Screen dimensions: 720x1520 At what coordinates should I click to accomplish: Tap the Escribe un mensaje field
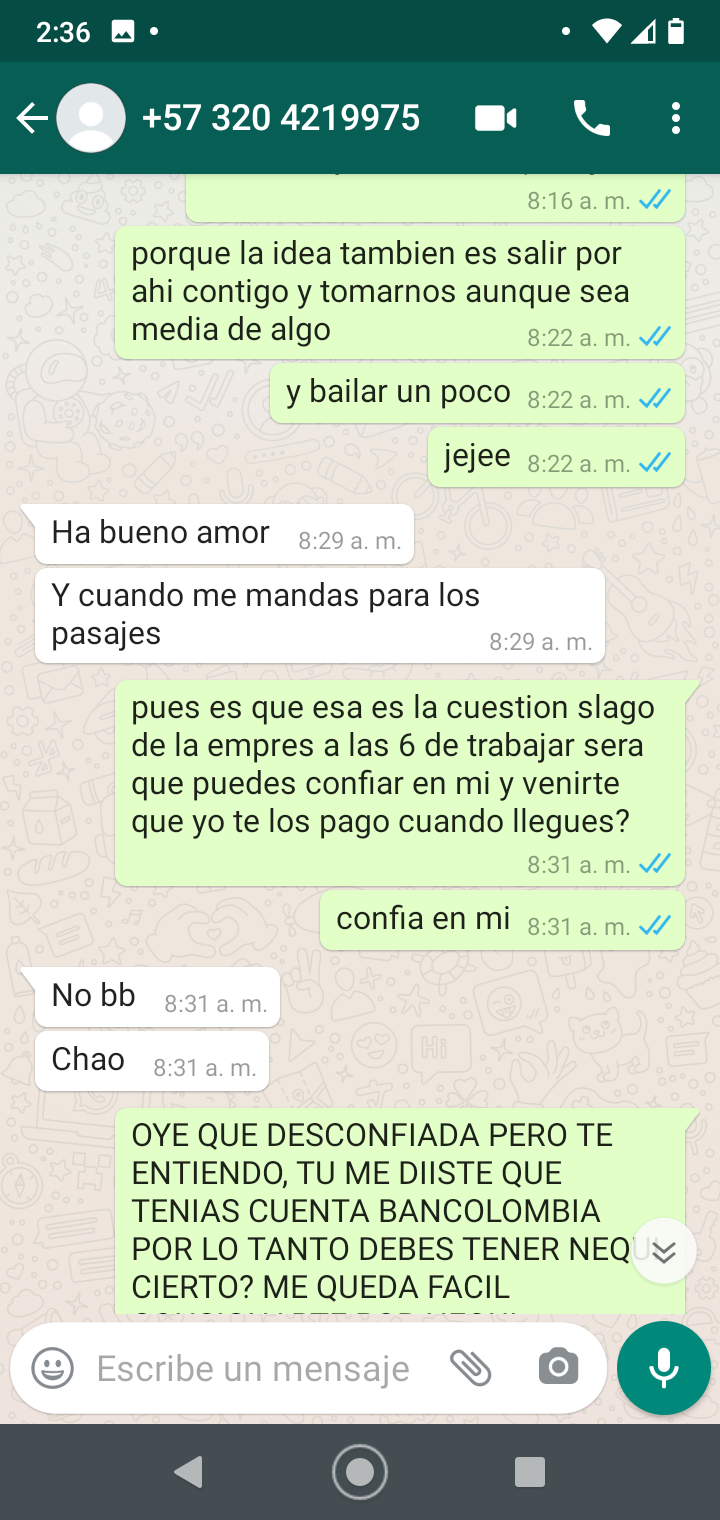[x=255, y=1368]
